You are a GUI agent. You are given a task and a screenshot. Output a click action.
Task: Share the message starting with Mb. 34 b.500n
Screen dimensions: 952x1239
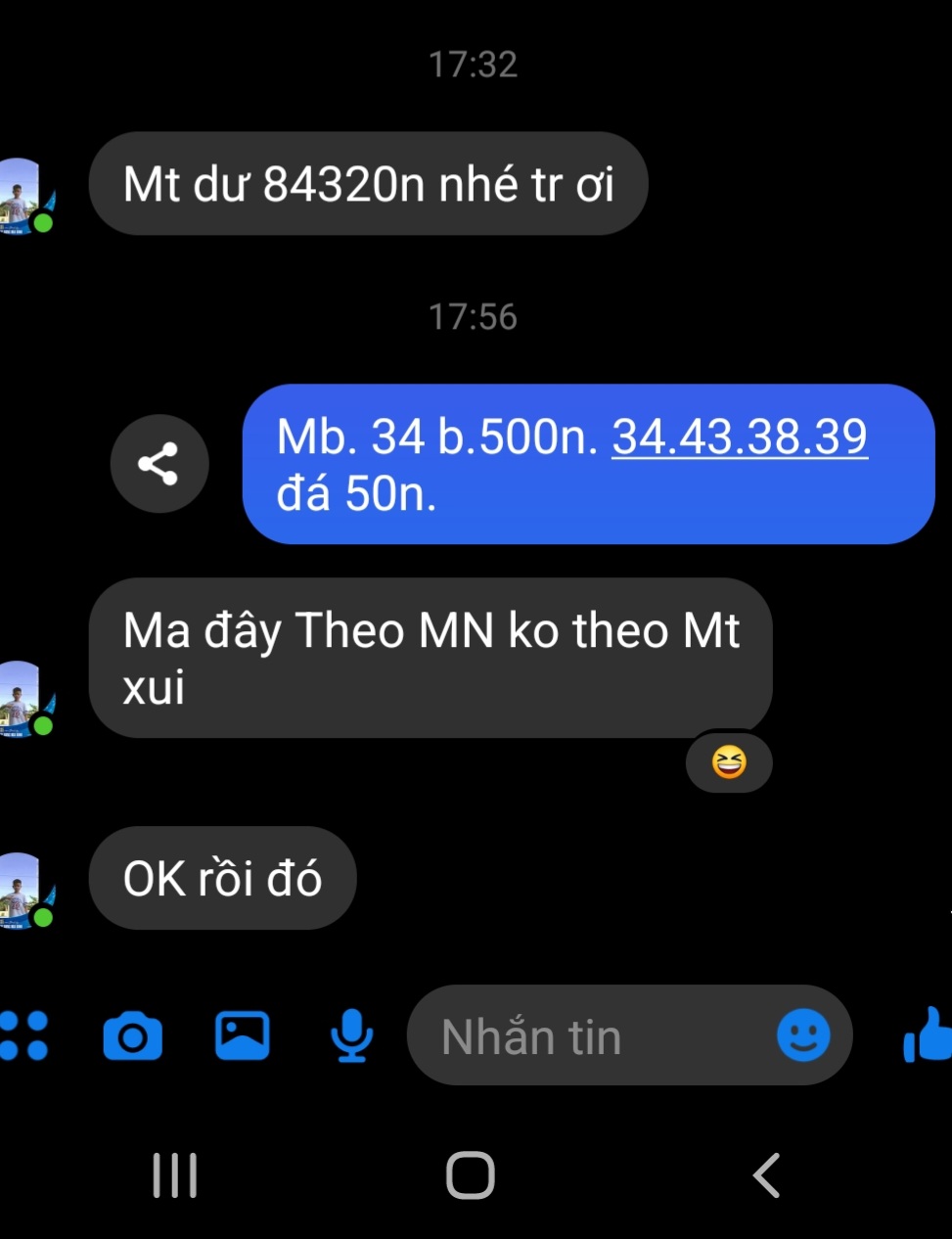159,464
